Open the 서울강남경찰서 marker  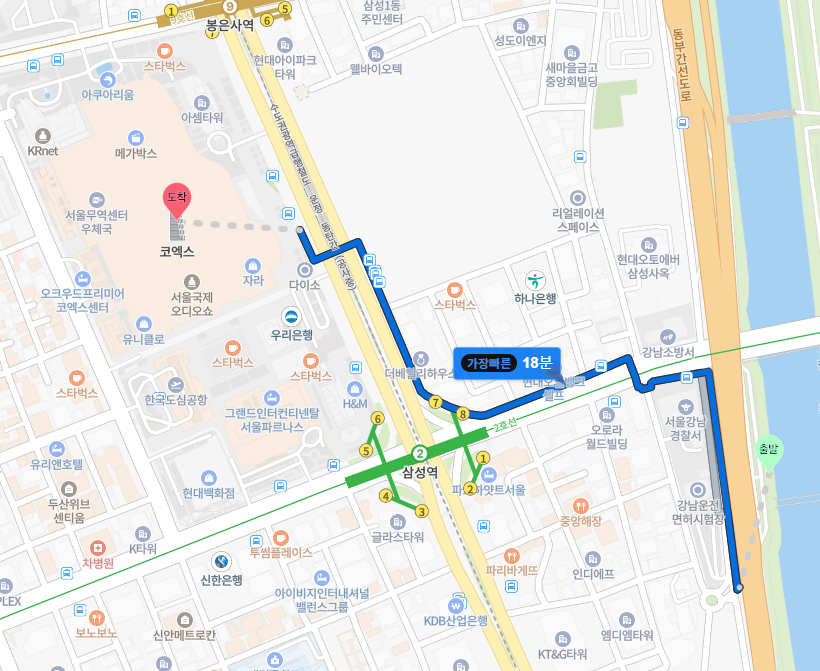[684, 405]
